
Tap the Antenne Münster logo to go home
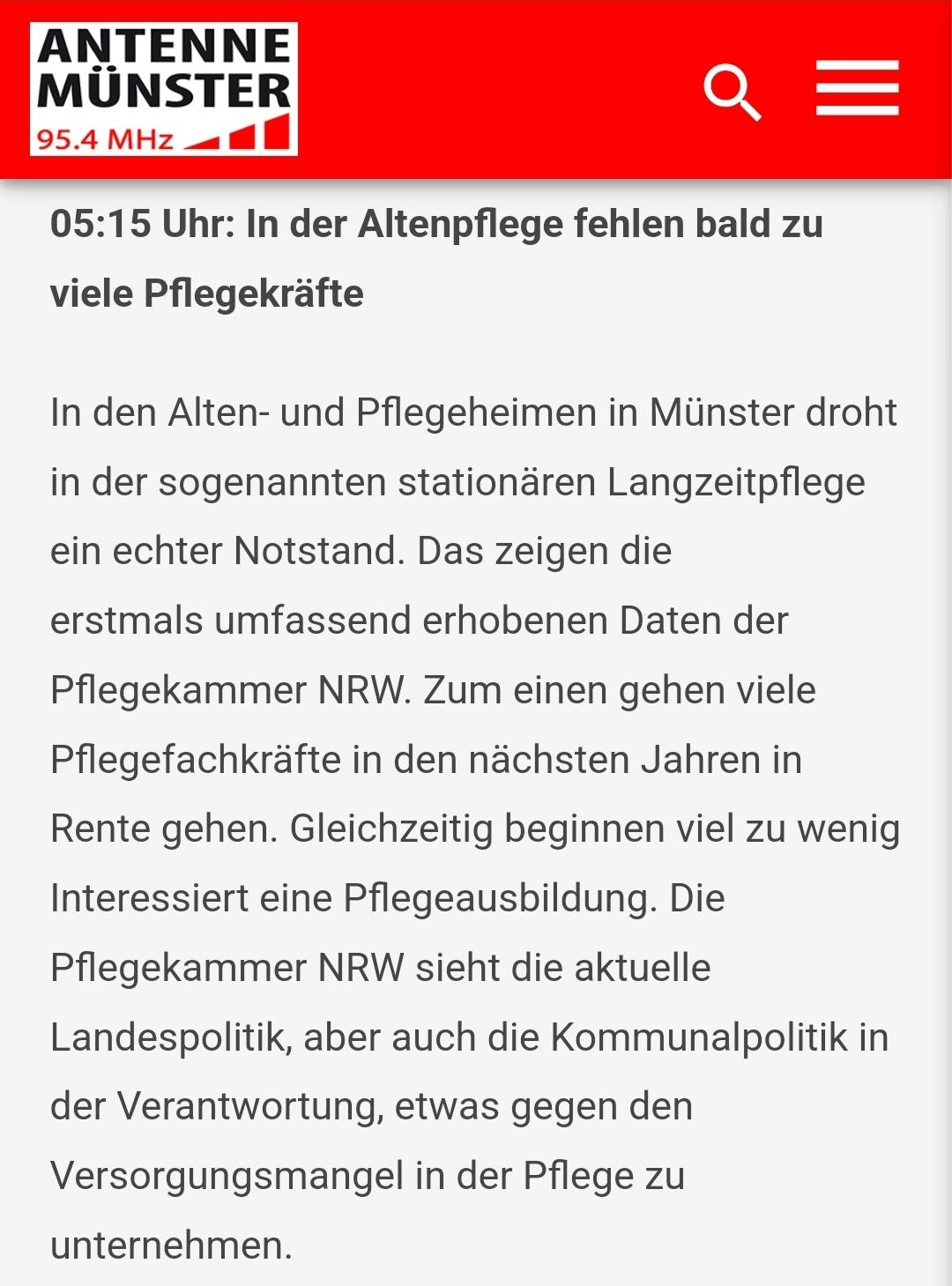[x=164, y=89]
